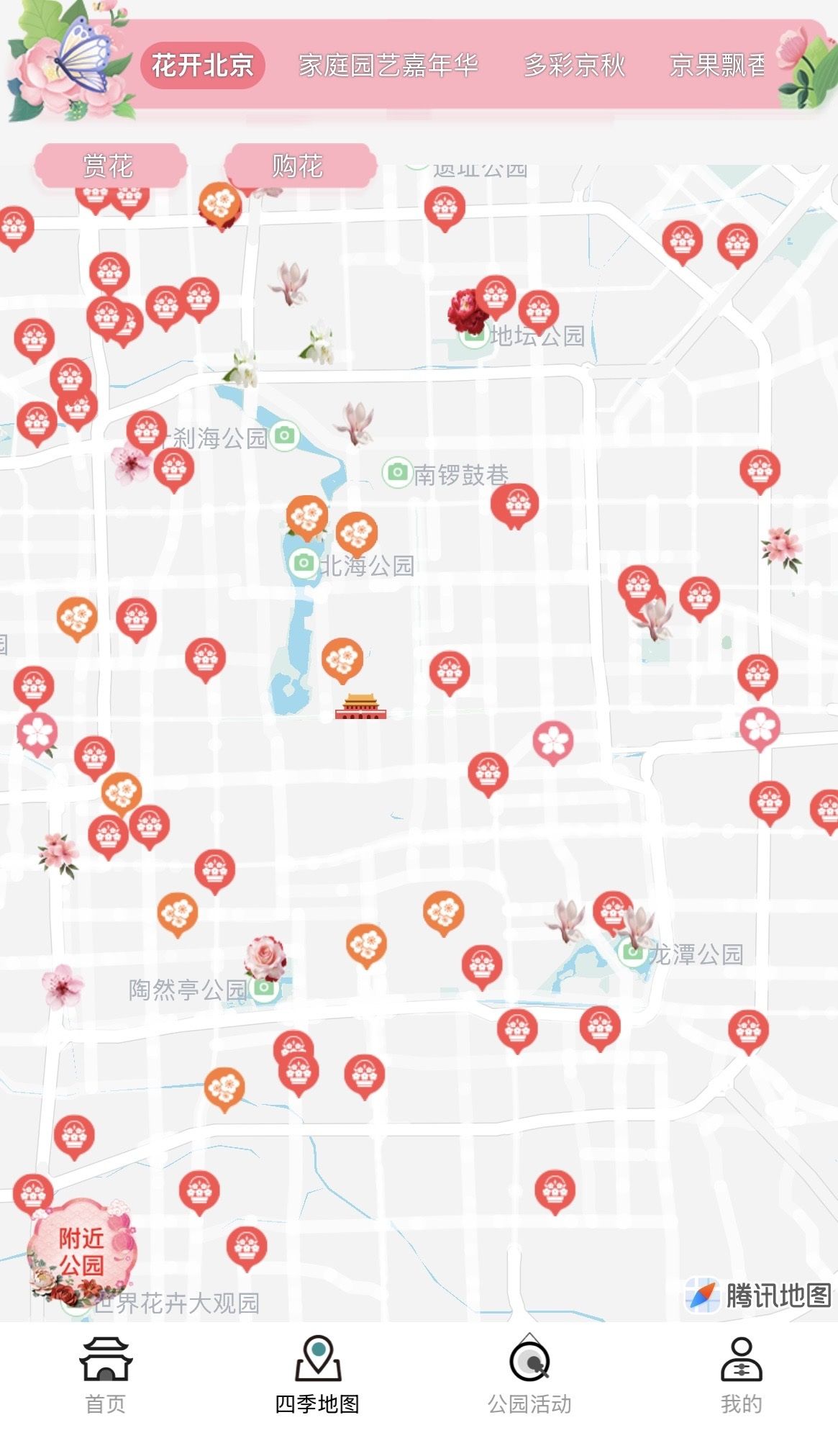Select the 花开北京 tab
Viewport: 838px width, 1456px height.
click(202, 66)
